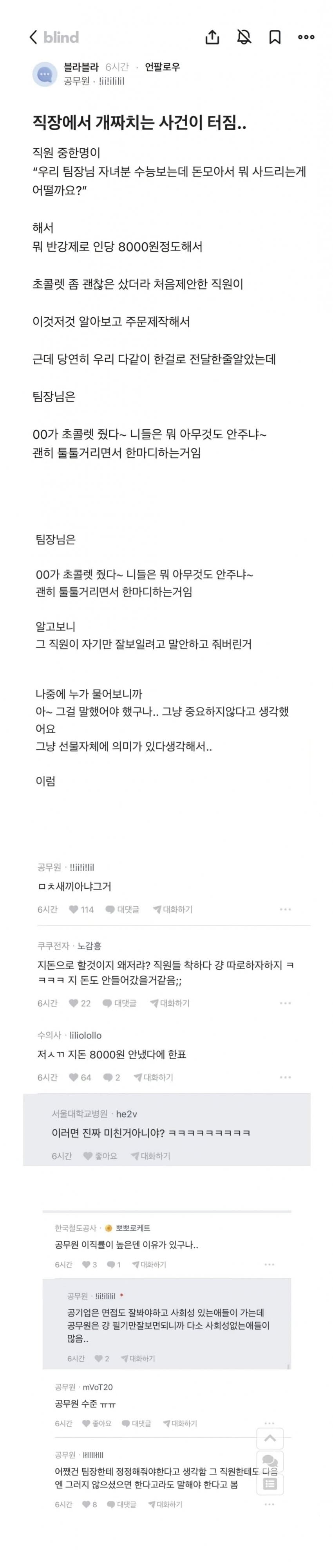Like the comment ㅁㅊ새끼아냐그거
Image resolution: width=333 pixels, height=1568 pixels.
[81, 909]
